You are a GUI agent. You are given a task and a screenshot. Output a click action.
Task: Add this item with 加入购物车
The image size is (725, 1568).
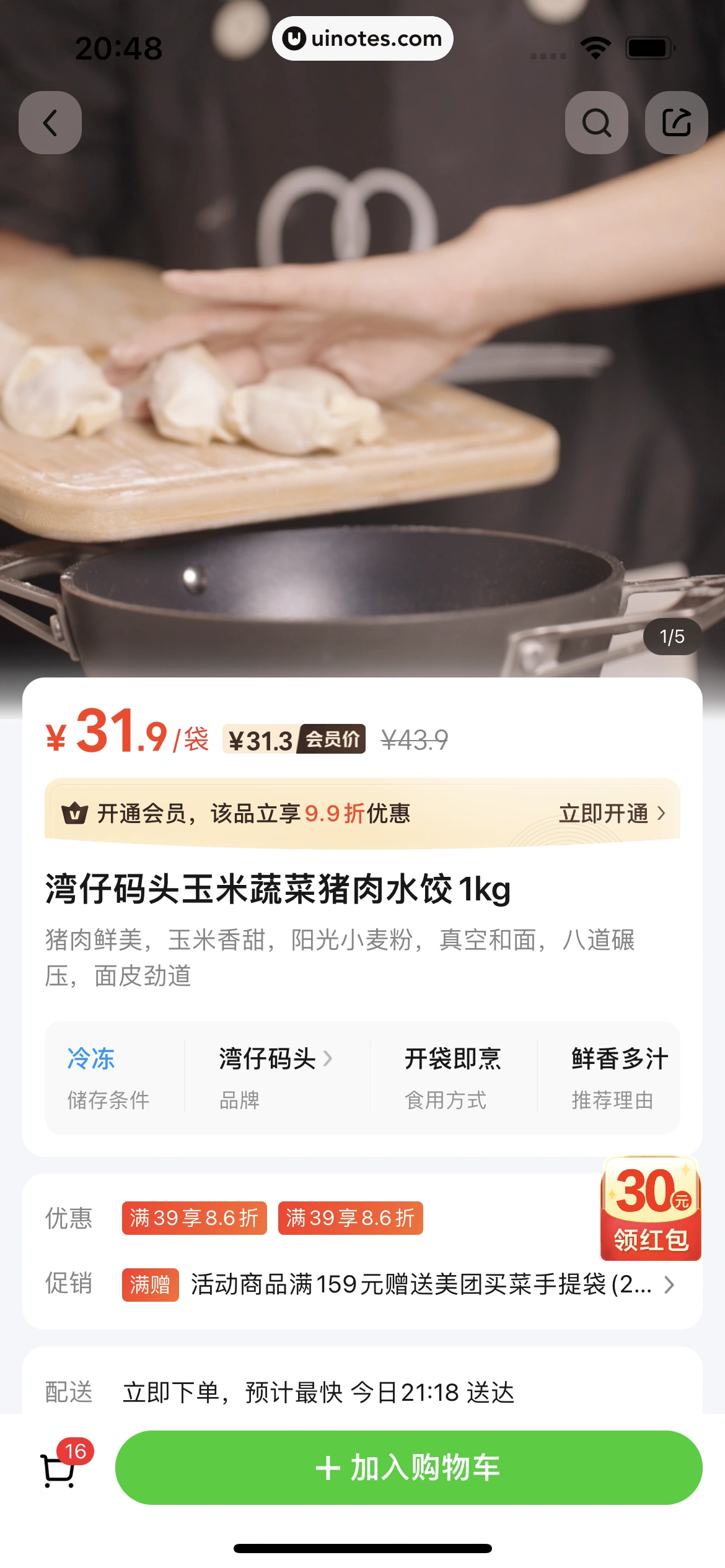coord(408,1468)
